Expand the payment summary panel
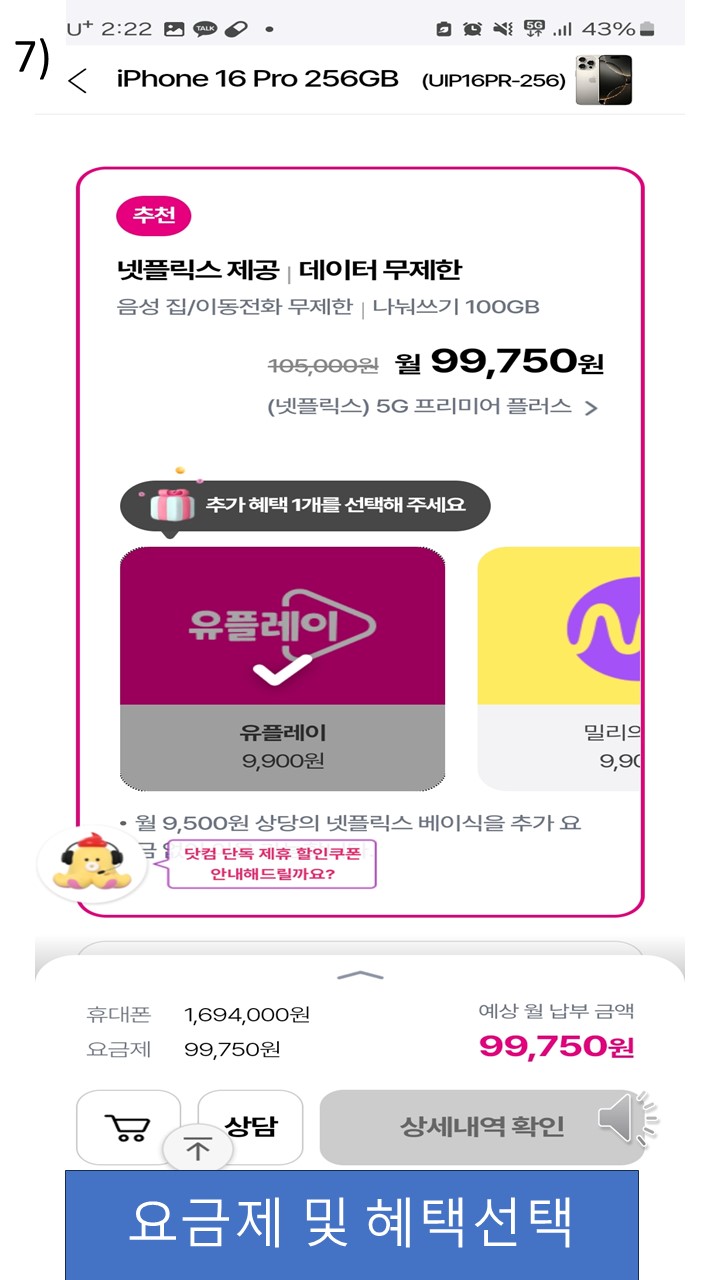 (x=361, y=975)
